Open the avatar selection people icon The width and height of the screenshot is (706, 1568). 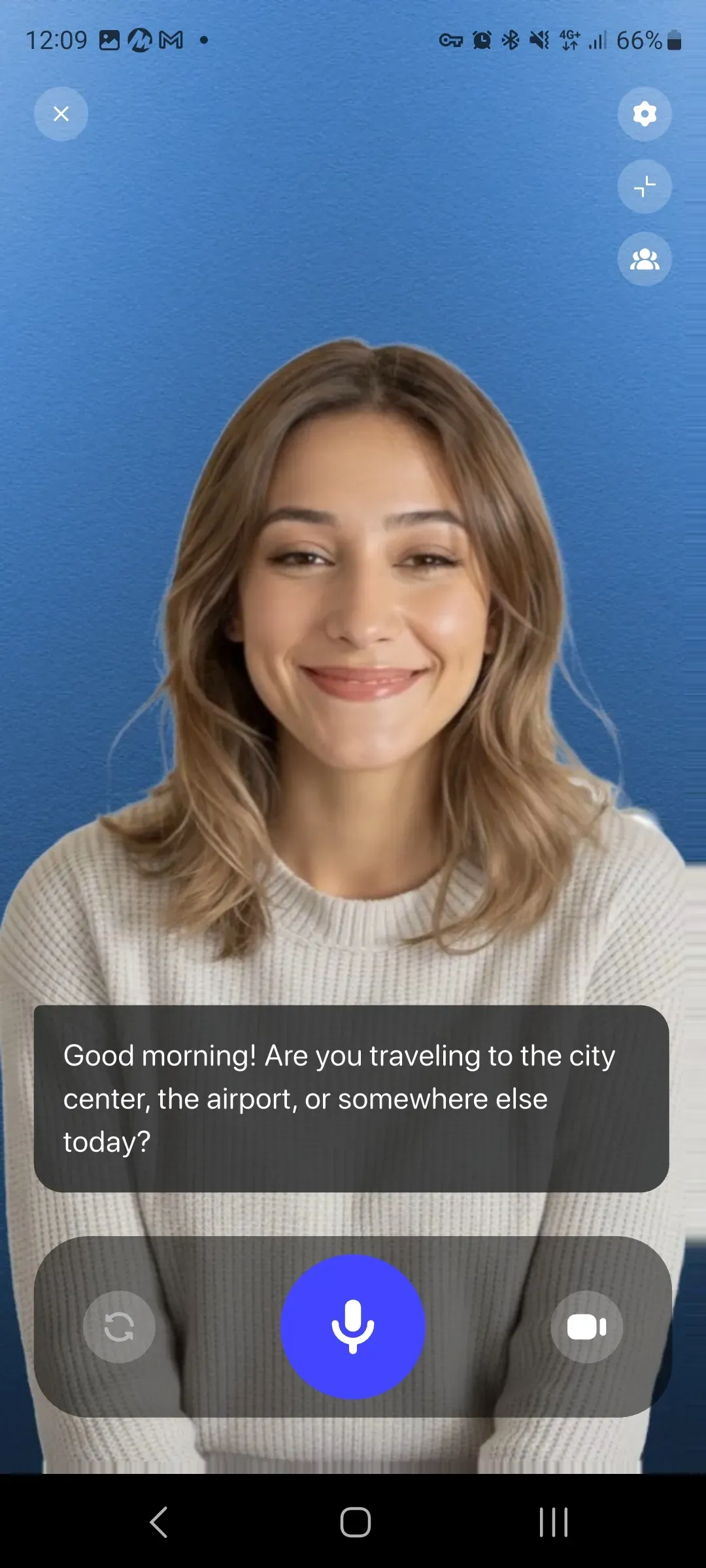(645, 259)
